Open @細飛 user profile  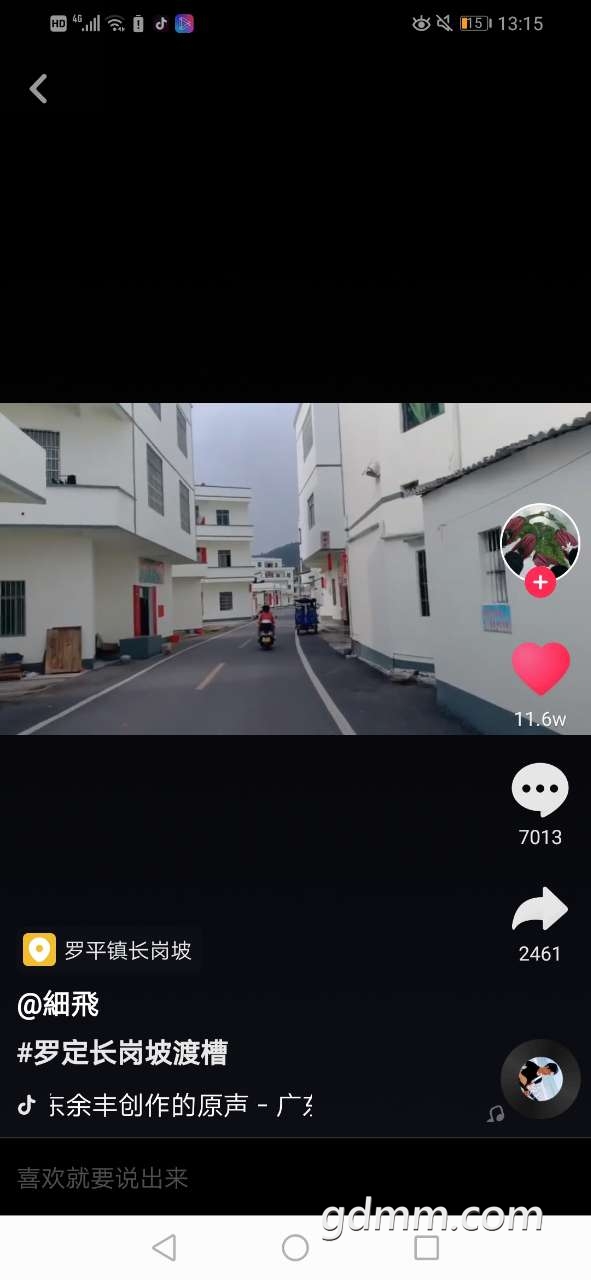click(58, 1005)
